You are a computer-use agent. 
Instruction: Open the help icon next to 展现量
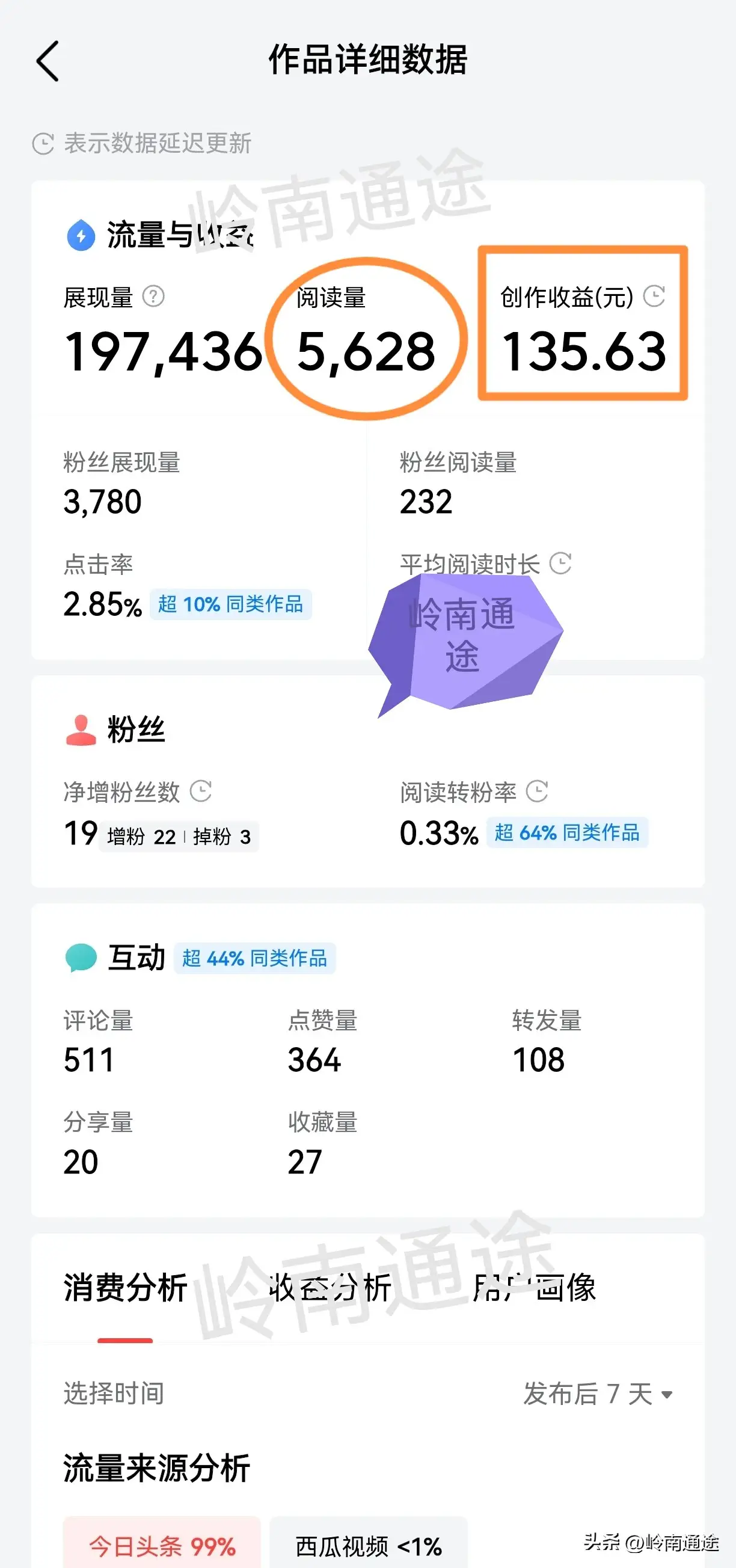click(x=153, y=297)
